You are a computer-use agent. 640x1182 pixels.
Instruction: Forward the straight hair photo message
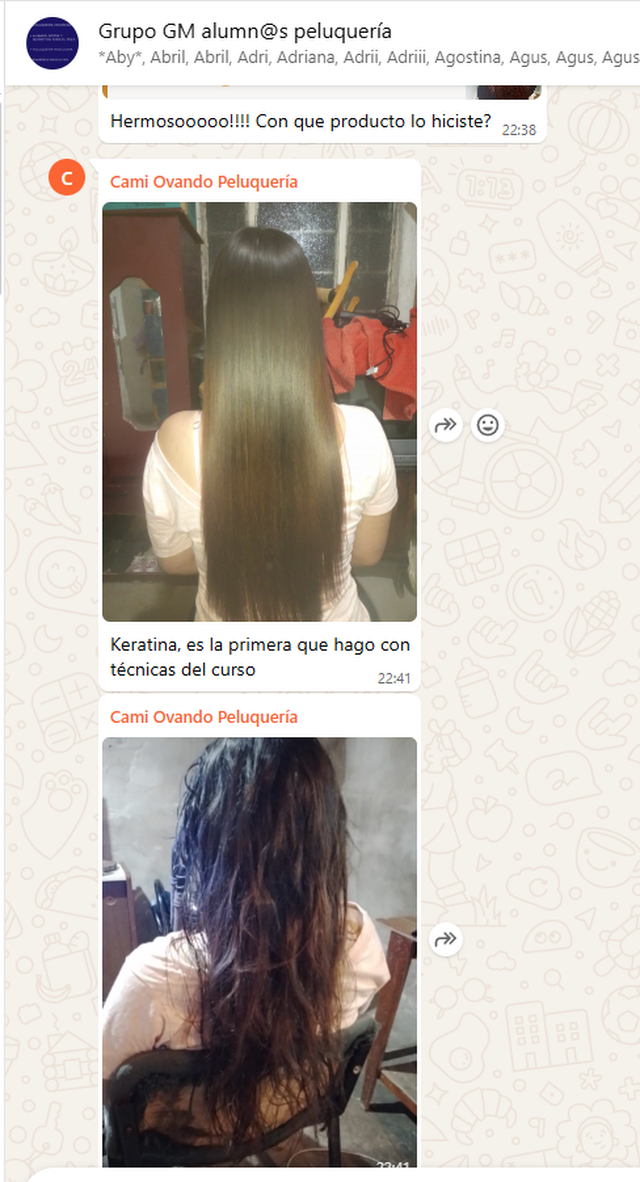(445, 426)
